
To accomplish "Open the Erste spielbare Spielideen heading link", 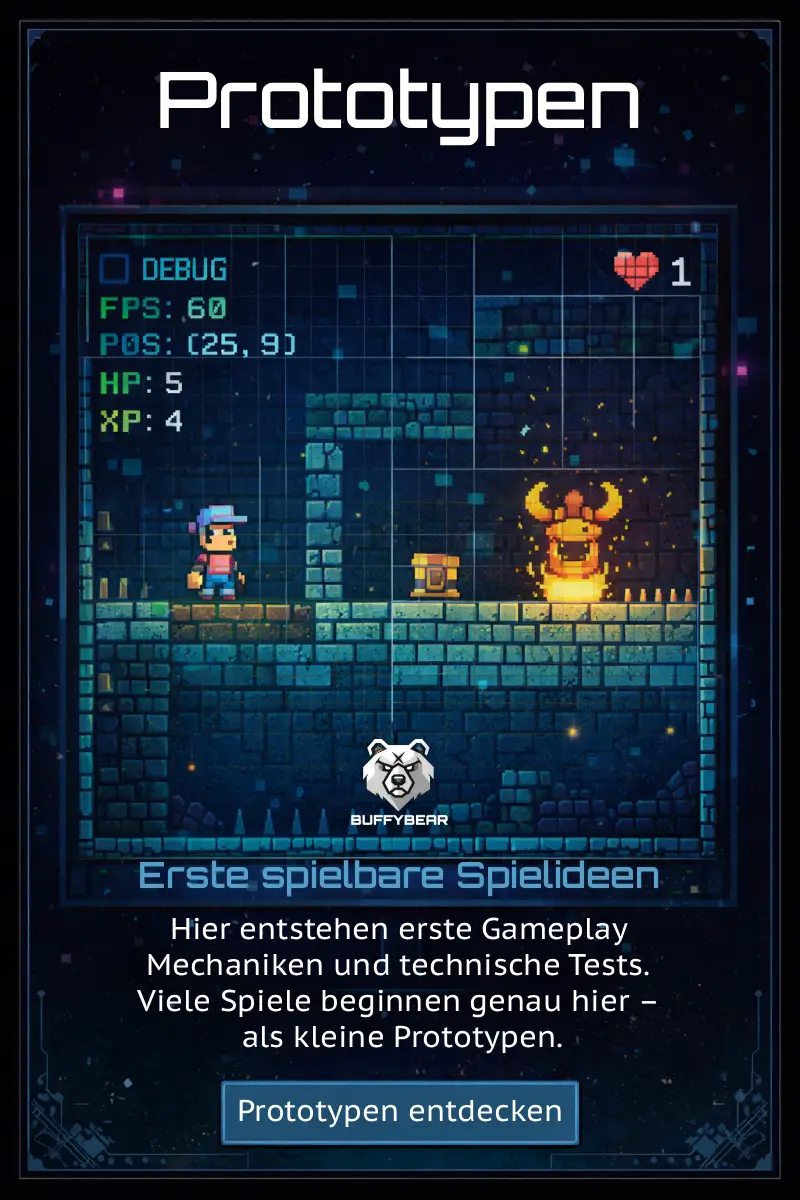I will coord(400,874).
